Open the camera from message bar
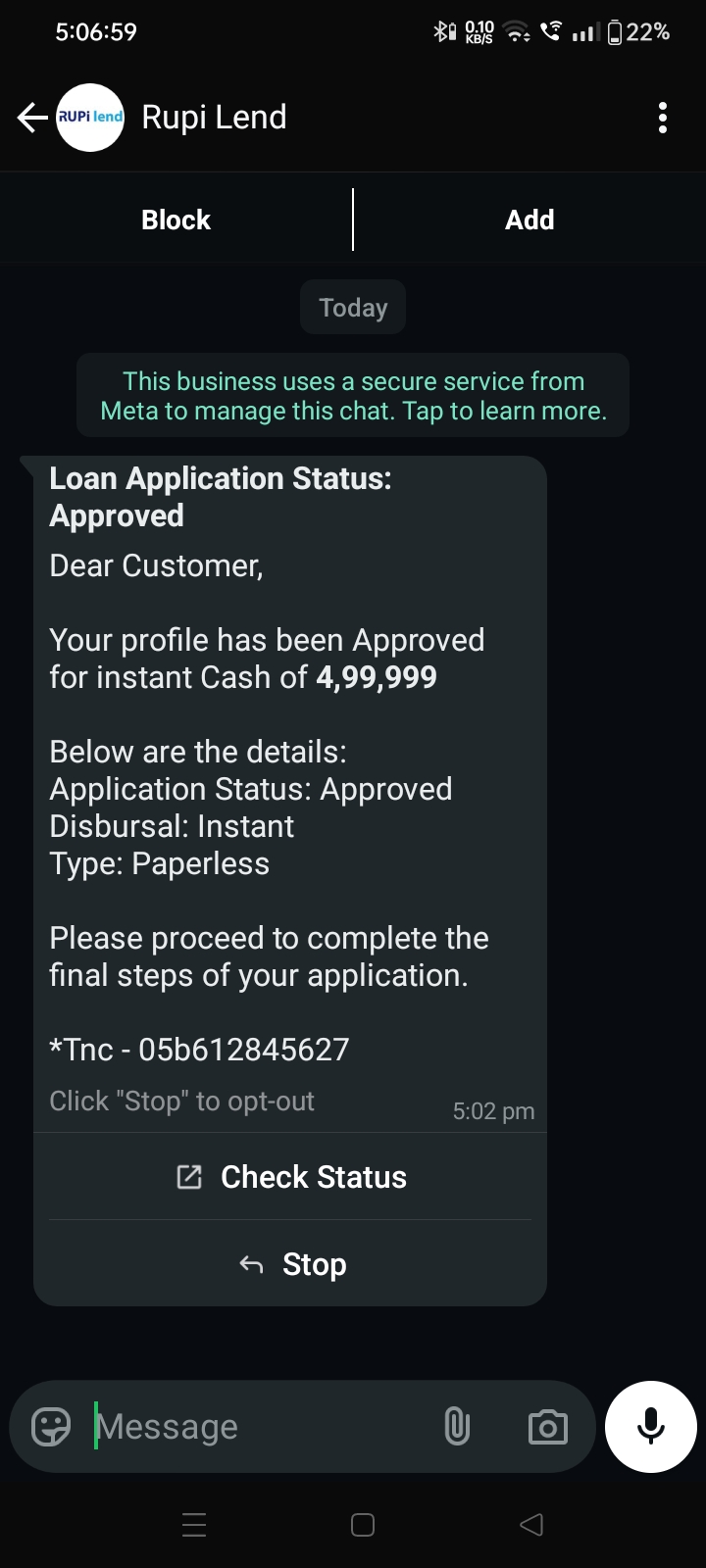This screenshot has height=1568, width=706. (x=547, y=1427)
